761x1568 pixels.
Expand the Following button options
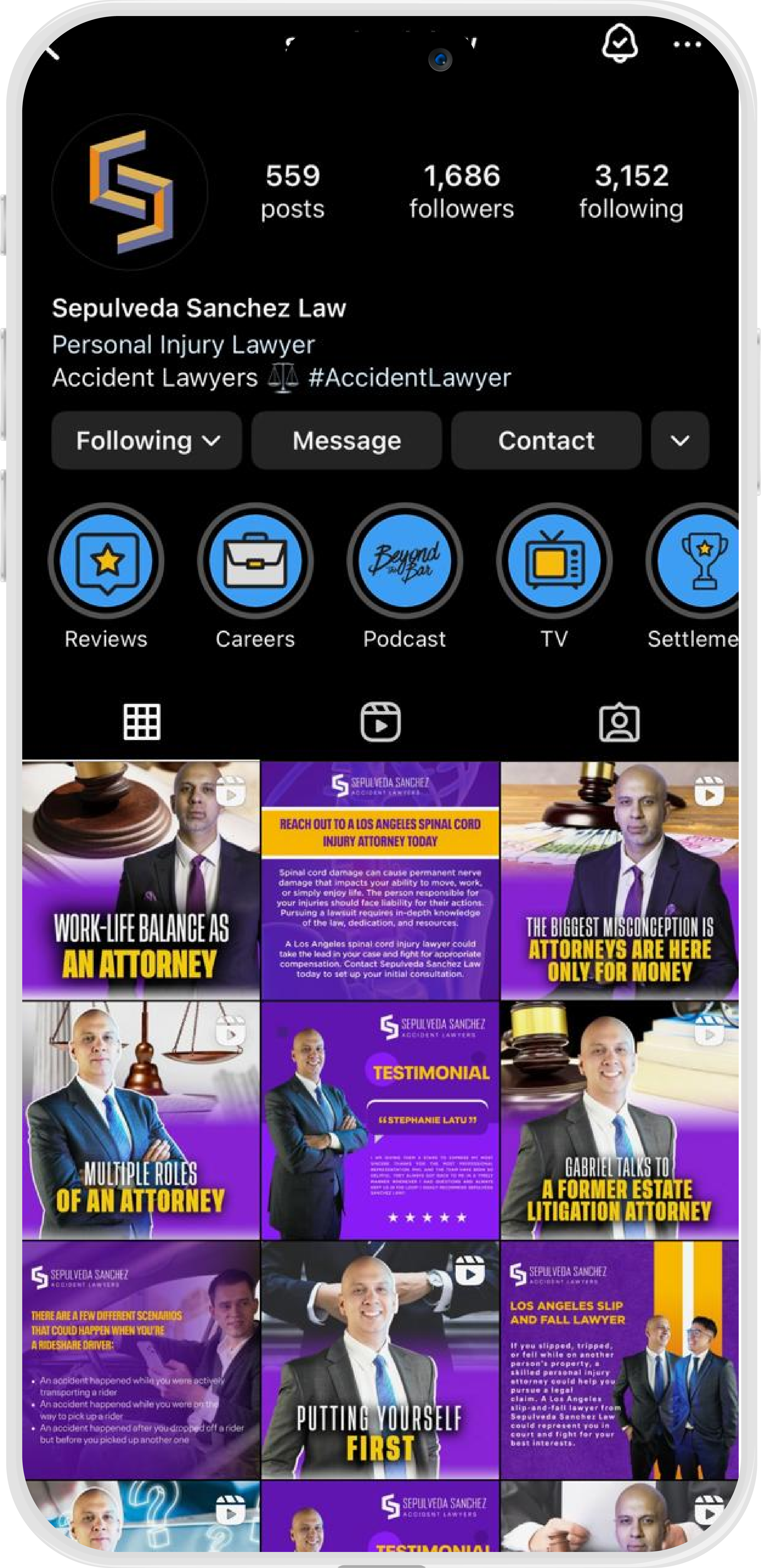click(147, 441)
